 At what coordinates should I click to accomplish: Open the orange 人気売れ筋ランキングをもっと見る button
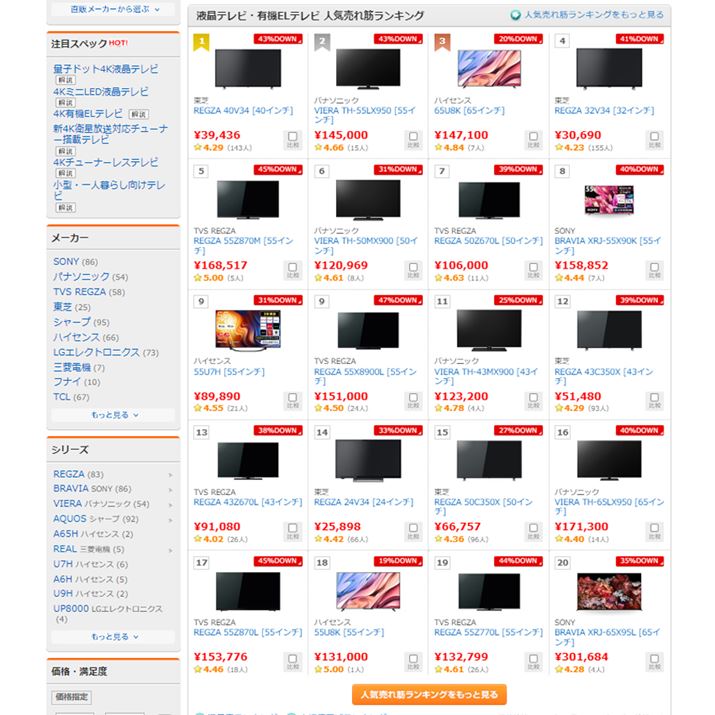429,694
